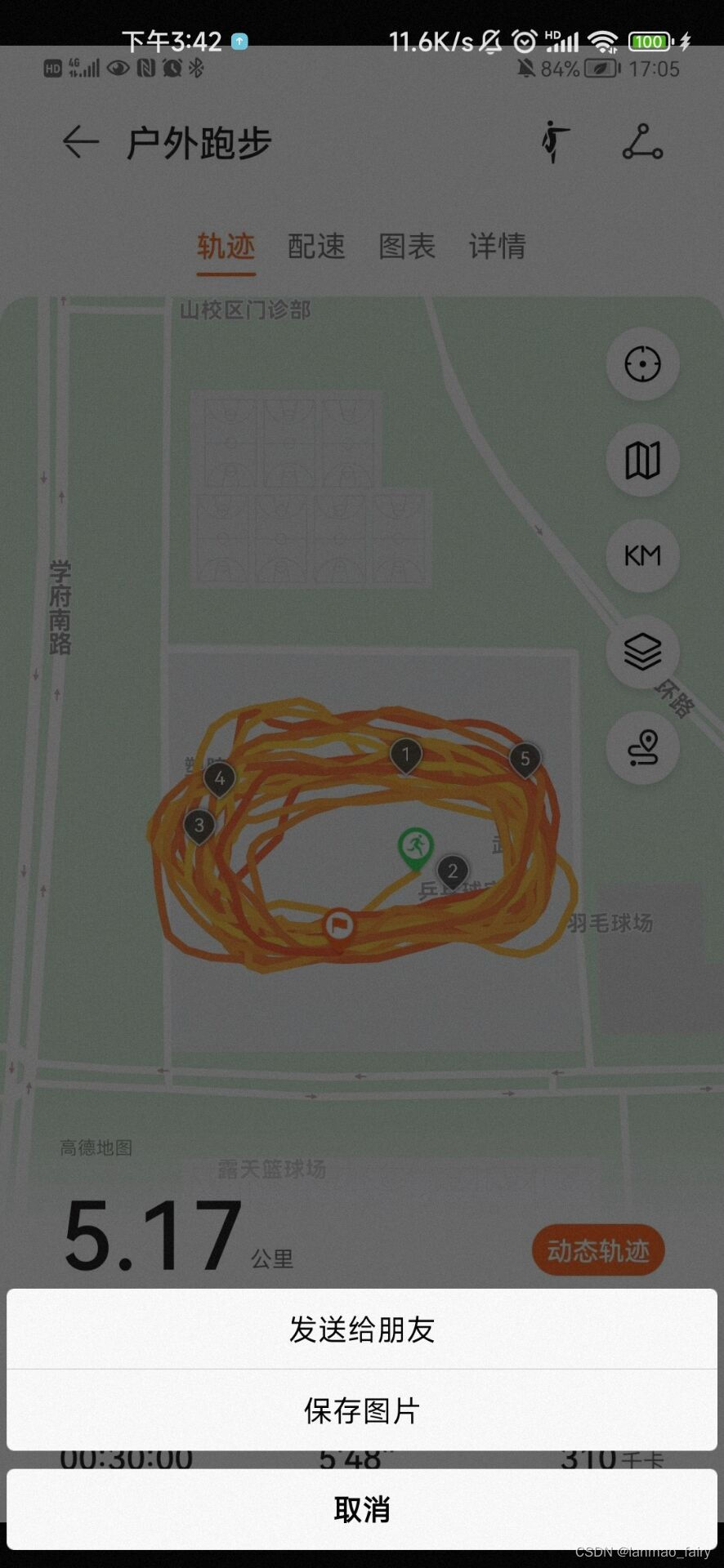724x1568 pixels.
Task: Choose 发送给朋友 to send to a friend
Action: tap(362, 1330)
